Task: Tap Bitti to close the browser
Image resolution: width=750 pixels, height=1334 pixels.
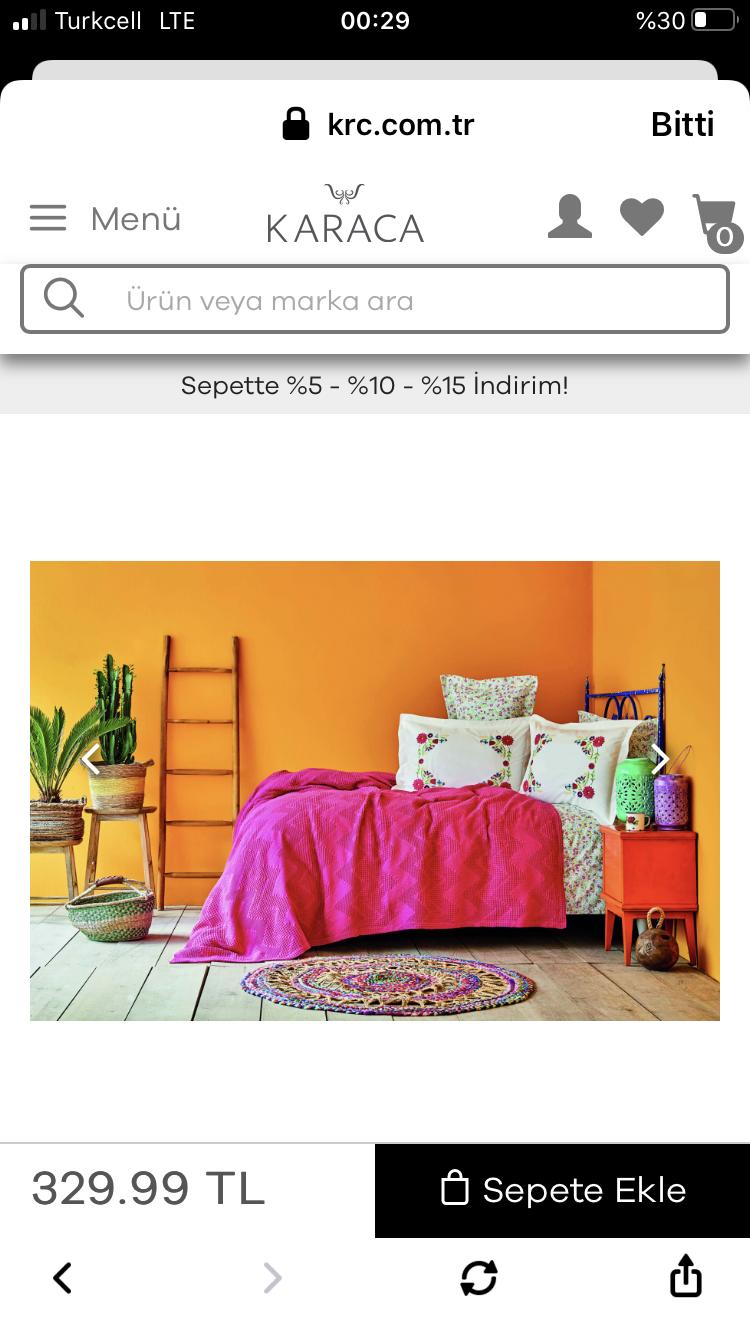Action: click(x=682, y=125)
